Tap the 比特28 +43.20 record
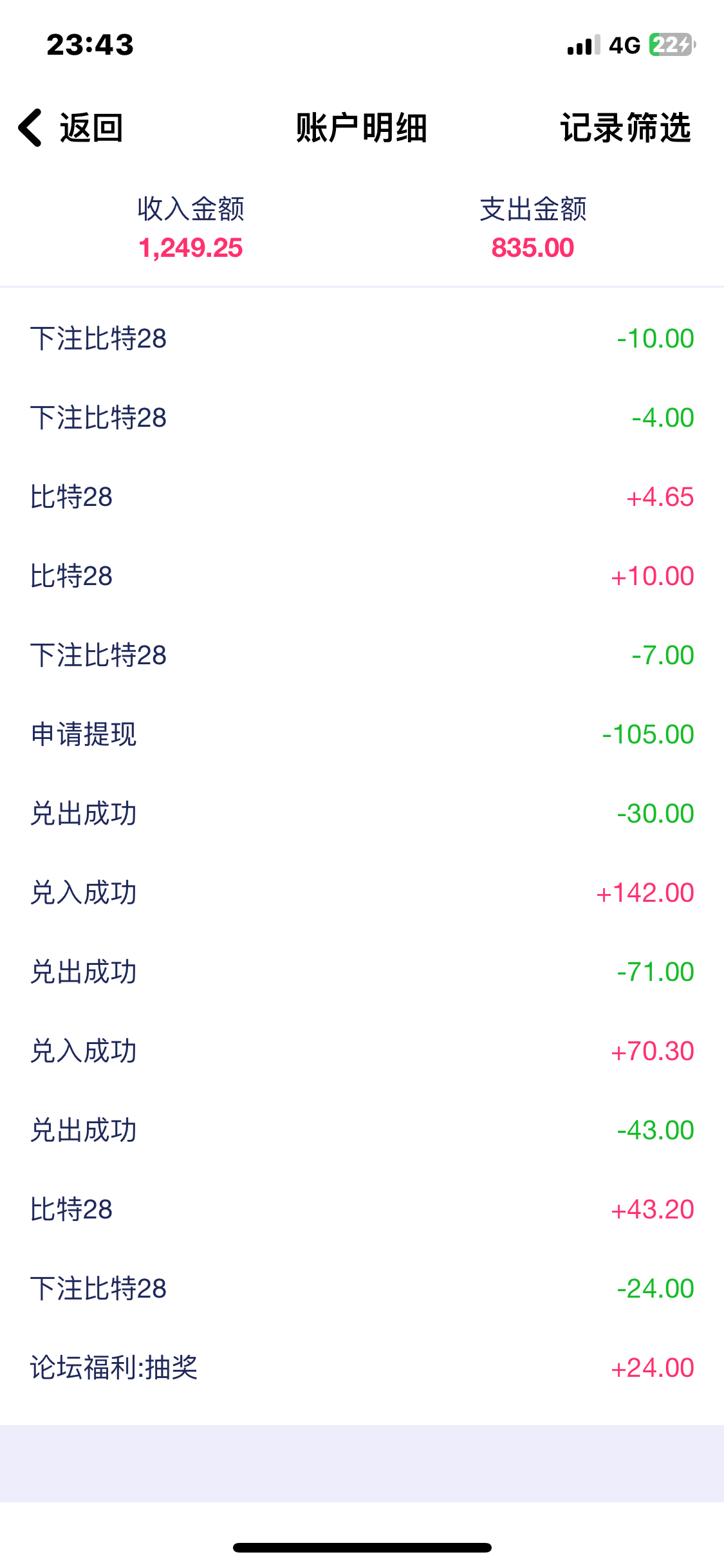 (x=362, y=1208)
